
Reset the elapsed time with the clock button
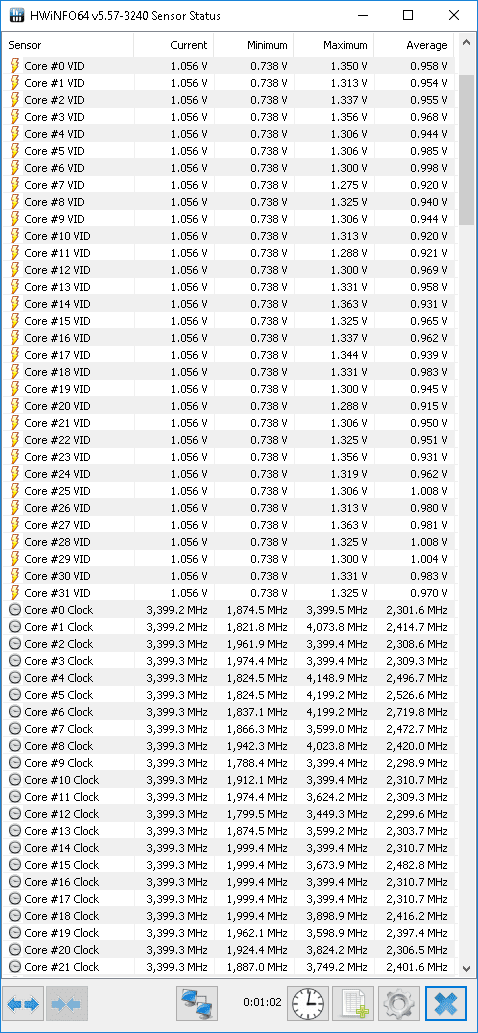pyautogui.click(x=309, y=1003)
